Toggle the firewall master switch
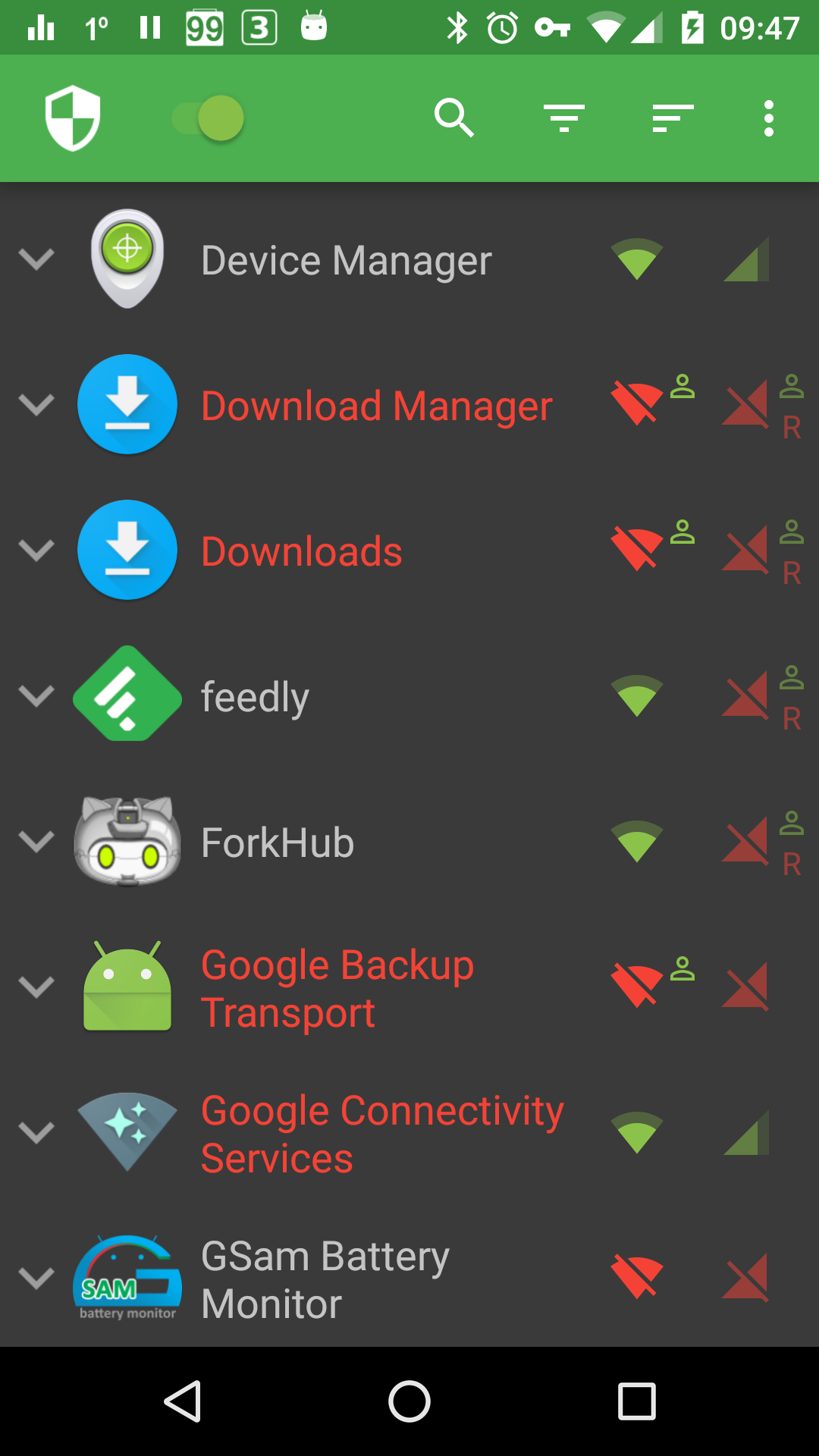The width and height of the screenshot is (819, 1456). pos(208,118)
